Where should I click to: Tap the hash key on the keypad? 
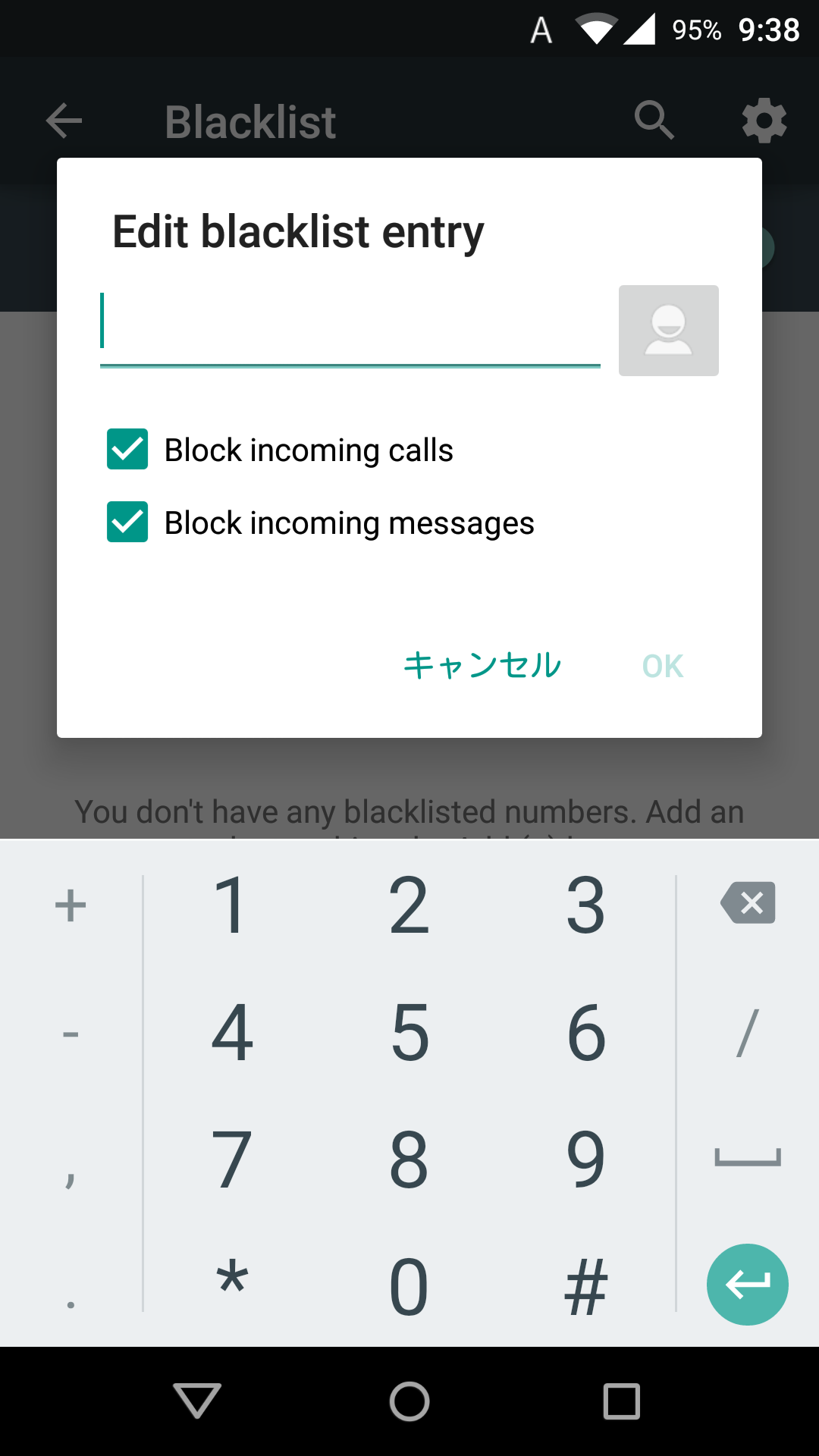[585, 1286]
